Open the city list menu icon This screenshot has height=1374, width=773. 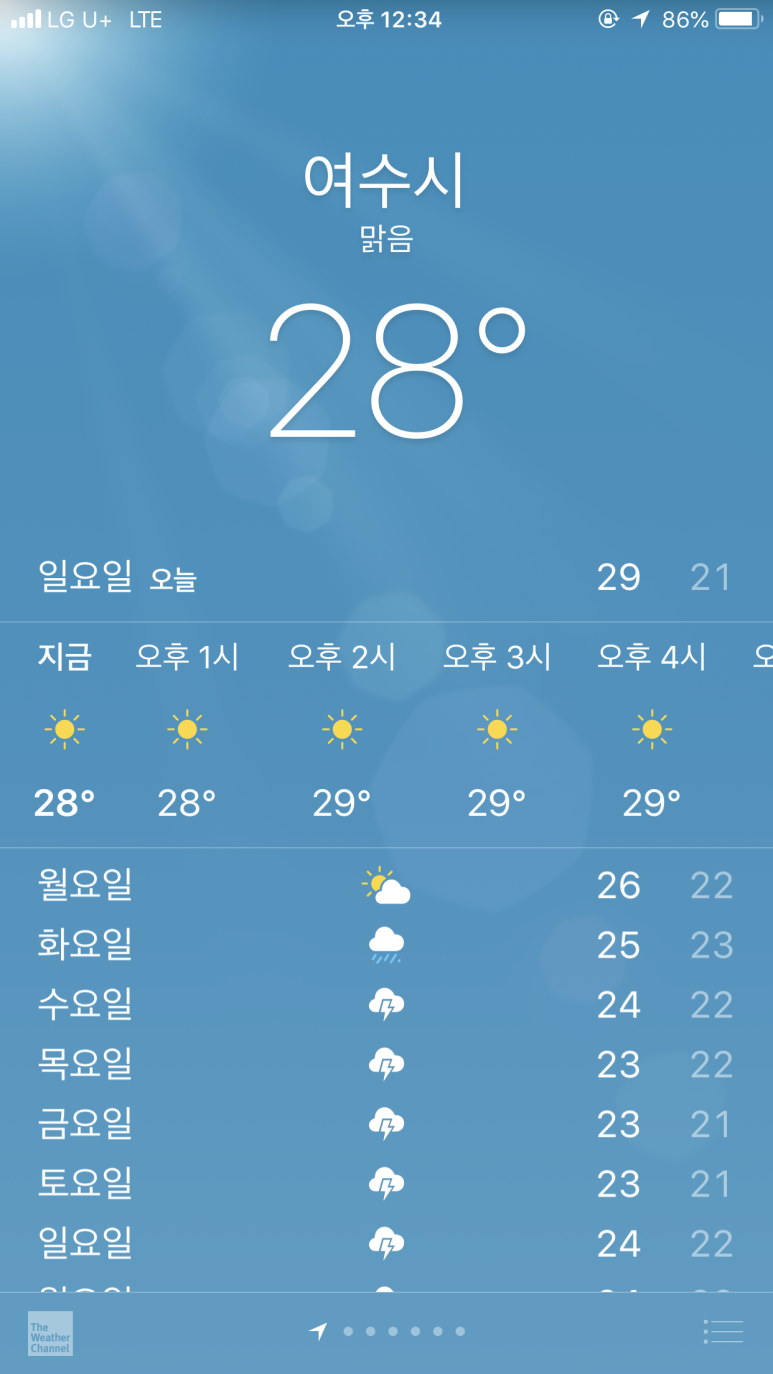(723, 1332)
